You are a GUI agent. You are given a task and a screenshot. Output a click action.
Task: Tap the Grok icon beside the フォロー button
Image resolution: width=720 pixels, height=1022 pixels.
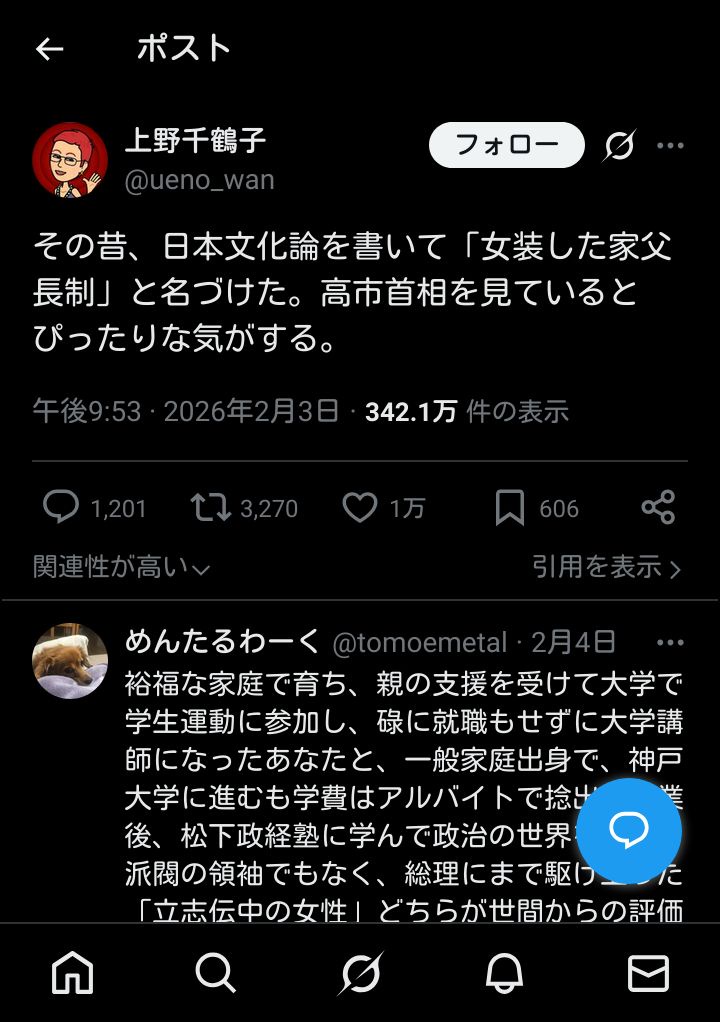(x=619, y=146)
